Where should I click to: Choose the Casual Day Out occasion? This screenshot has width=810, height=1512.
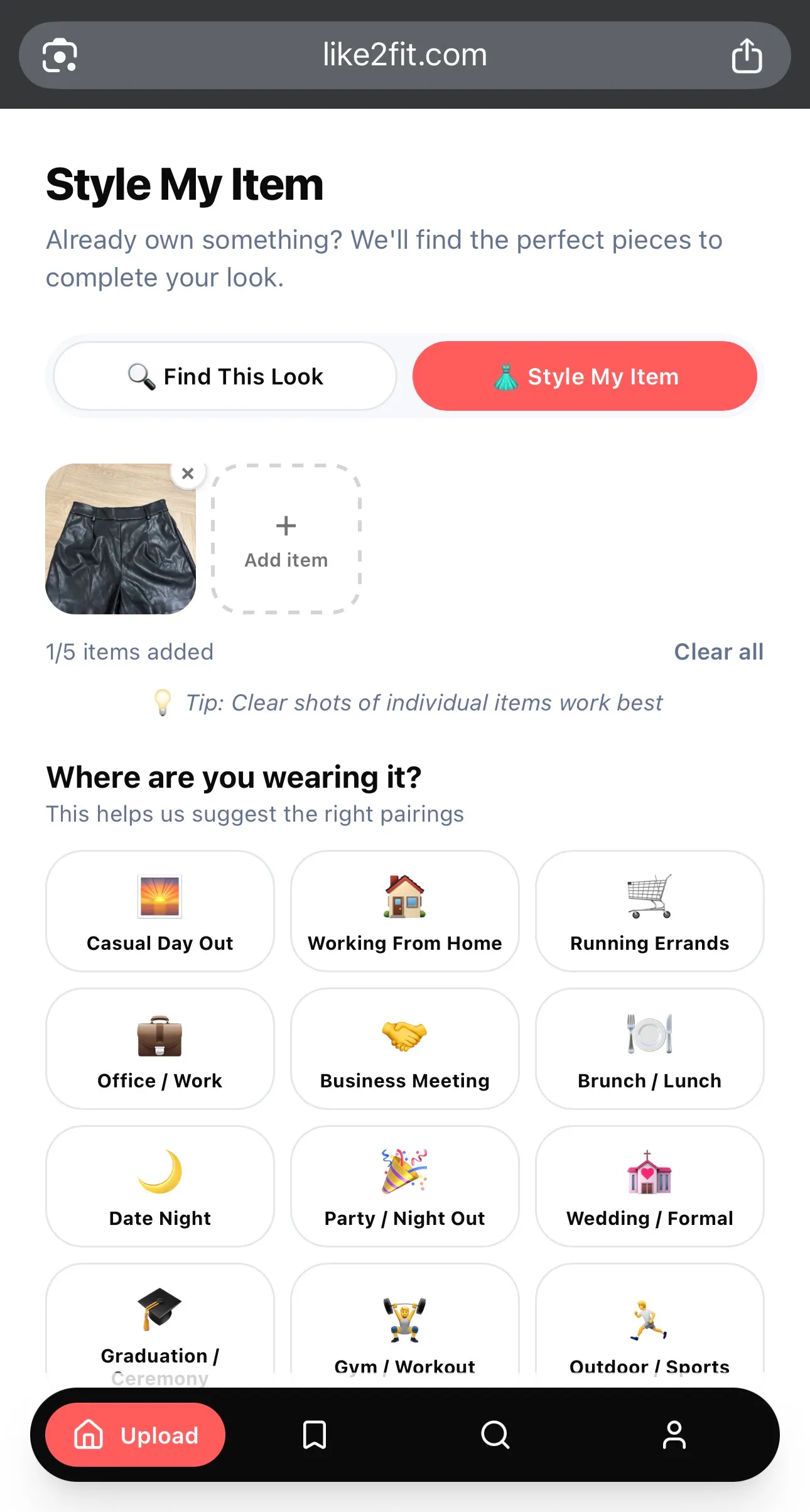point(160,911)
